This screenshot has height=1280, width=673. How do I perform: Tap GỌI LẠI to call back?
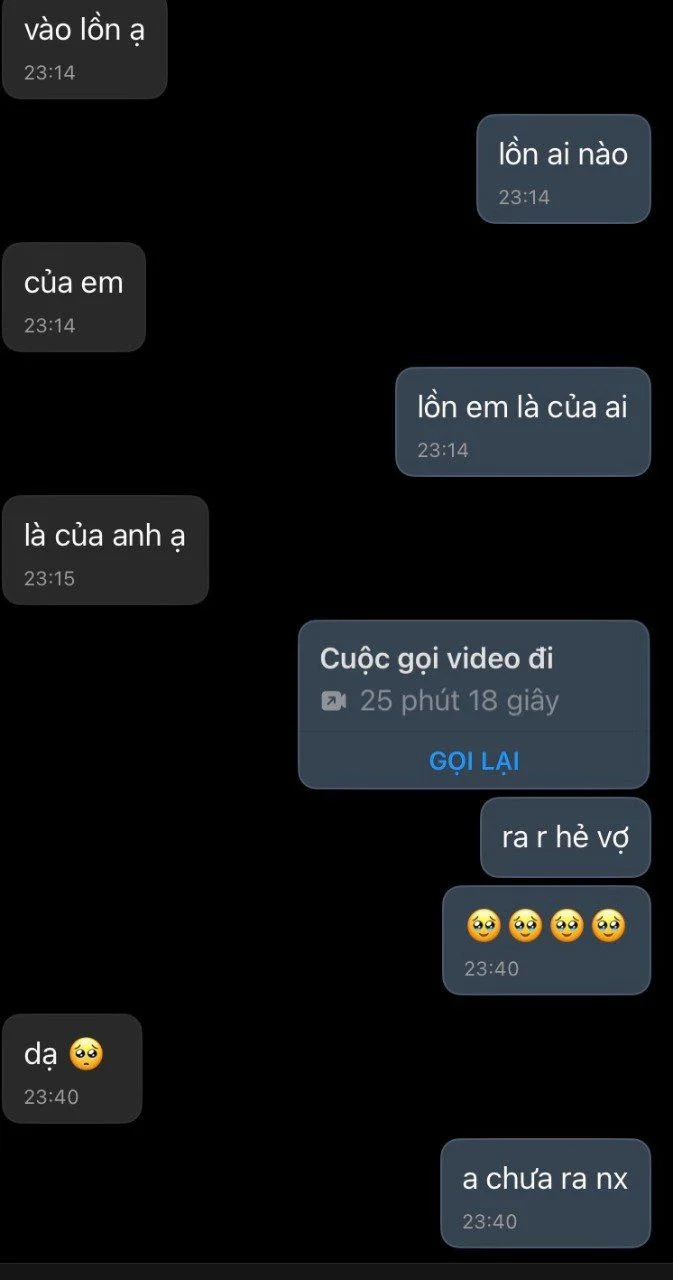click(474, 760)
